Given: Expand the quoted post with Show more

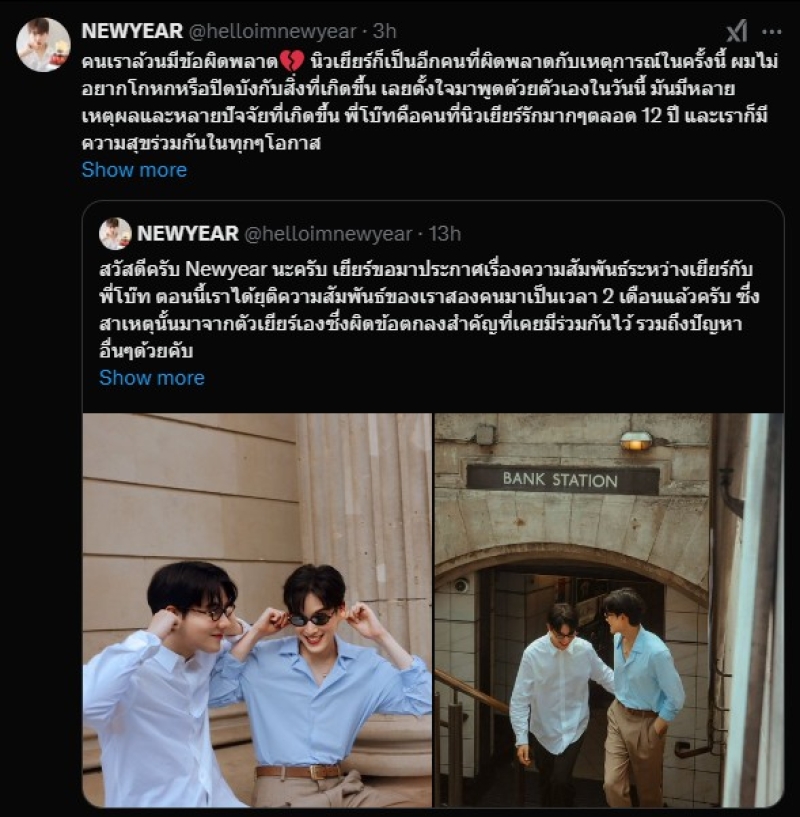Looking at the screenshot, I should pyautogui.click(x=151, y=378).
